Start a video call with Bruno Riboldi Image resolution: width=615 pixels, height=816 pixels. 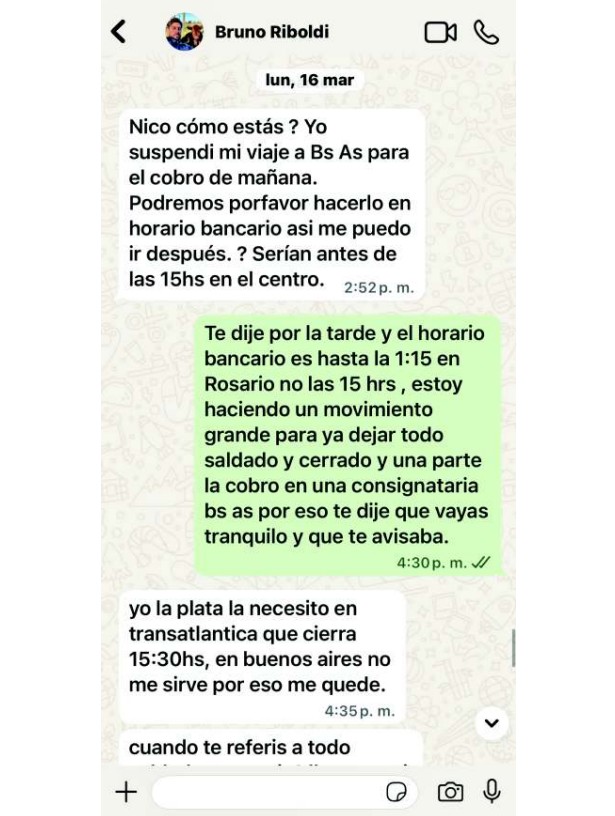tap(440, 32)
